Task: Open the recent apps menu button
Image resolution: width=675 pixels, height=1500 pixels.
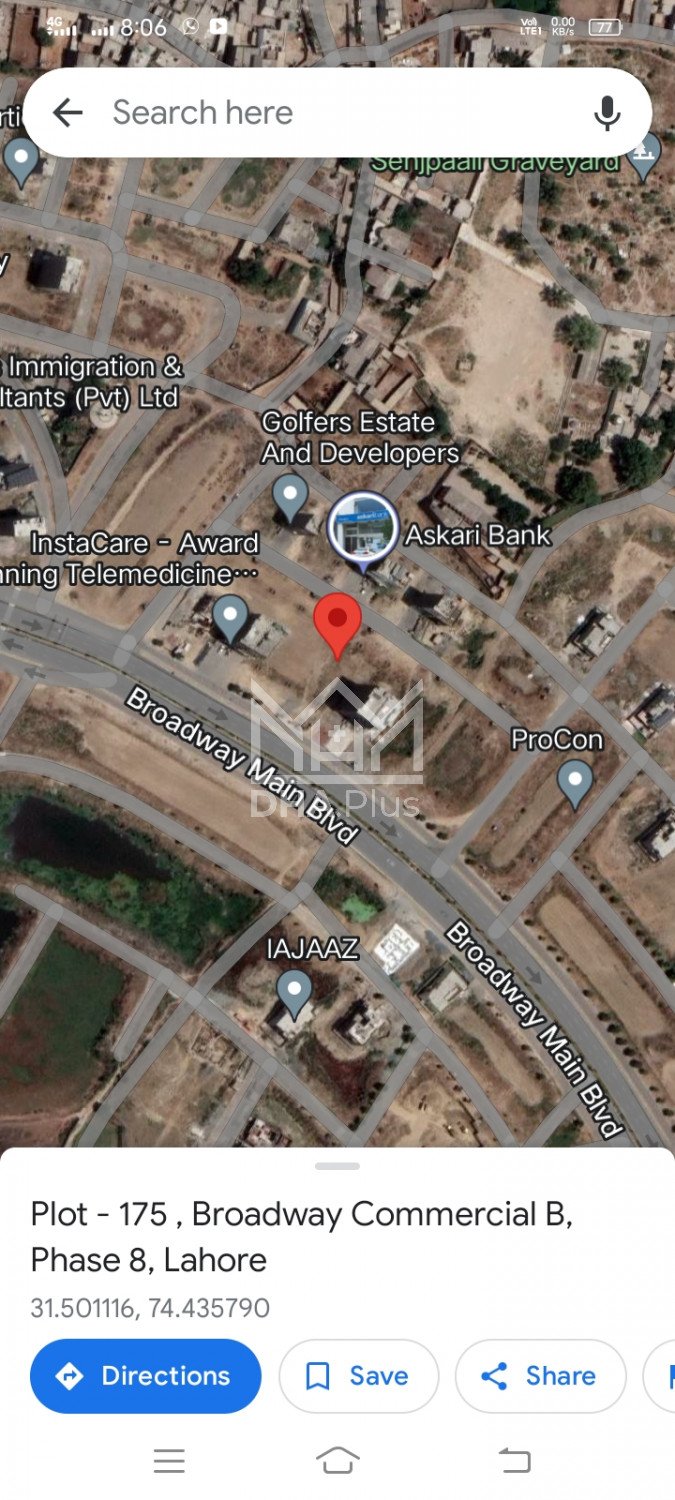Action: [169, 1461]
